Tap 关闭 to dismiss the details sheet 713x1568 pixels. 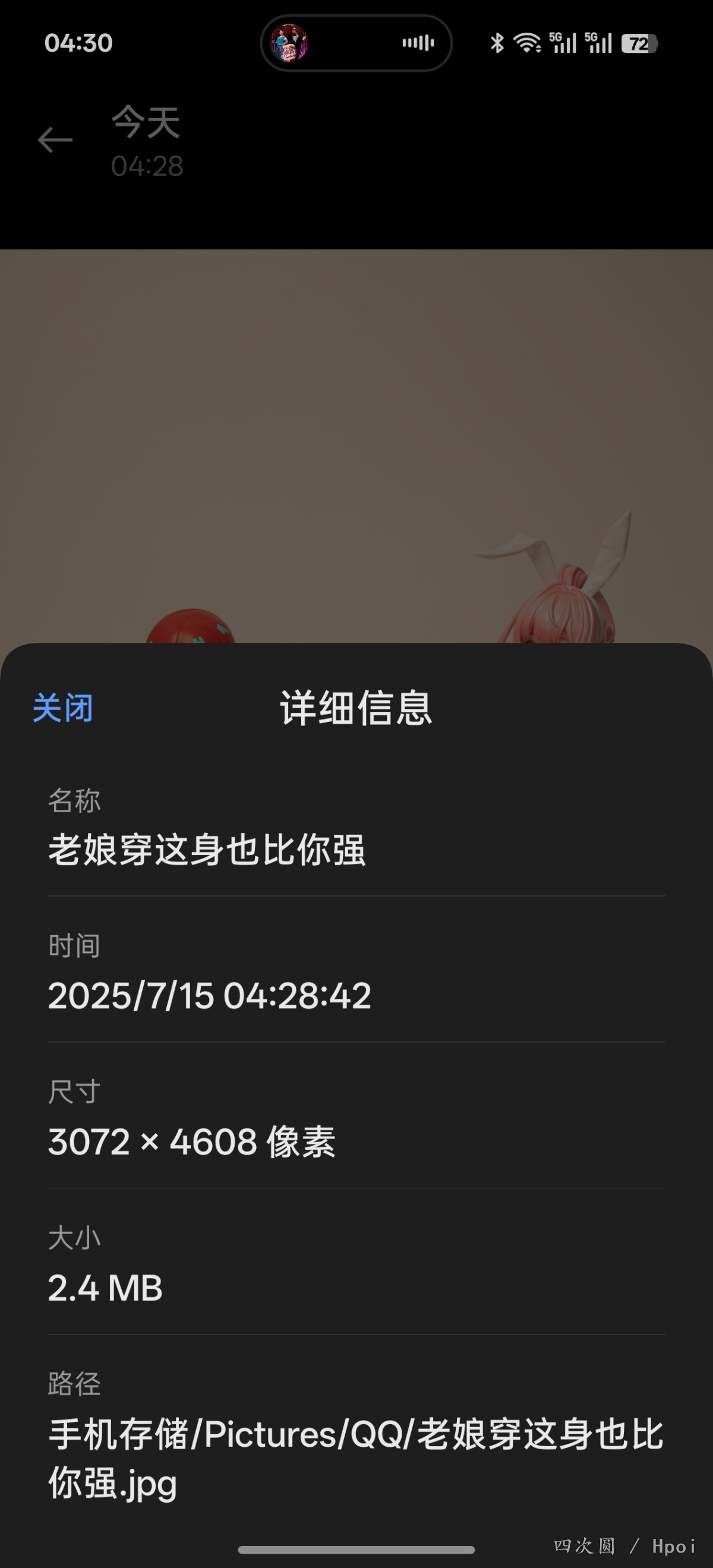(x=62, y=708)
